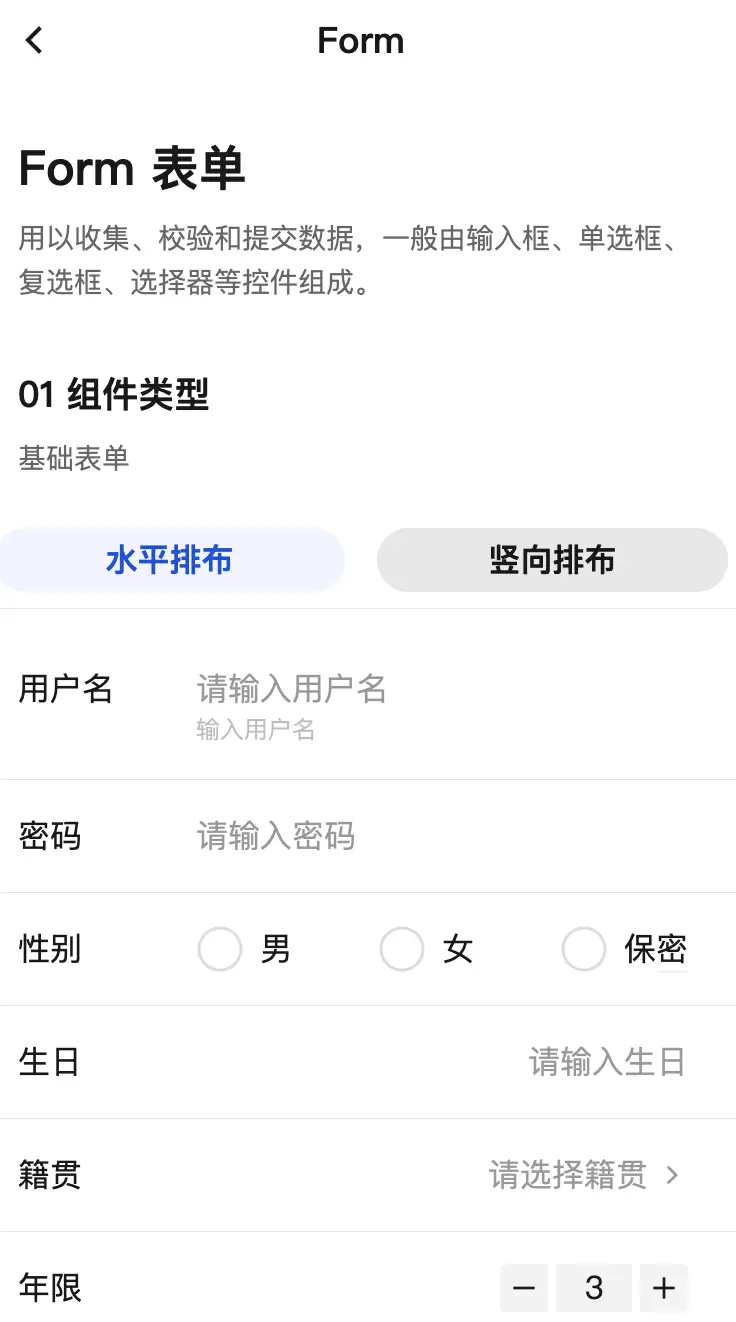The image size is (736, 1322).
Task: Go back using the top-left arrow
Action: (x=34, y=40)
